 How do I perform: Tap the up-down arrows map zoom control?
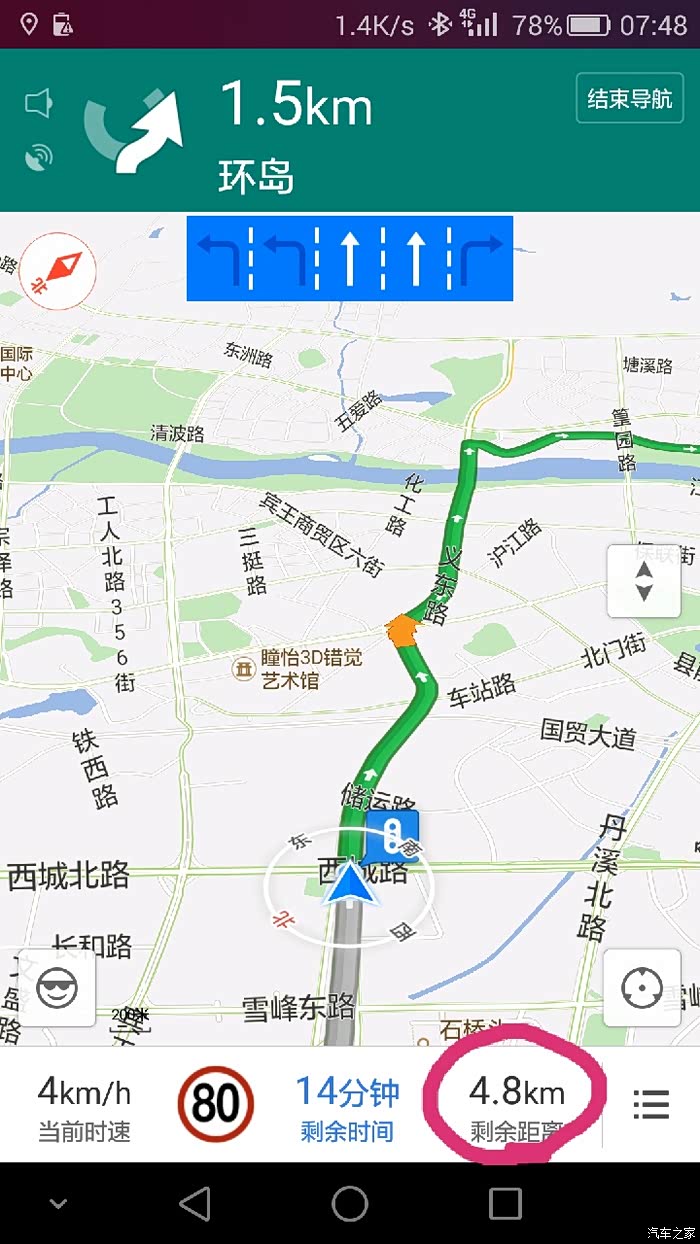click(644, 581)
